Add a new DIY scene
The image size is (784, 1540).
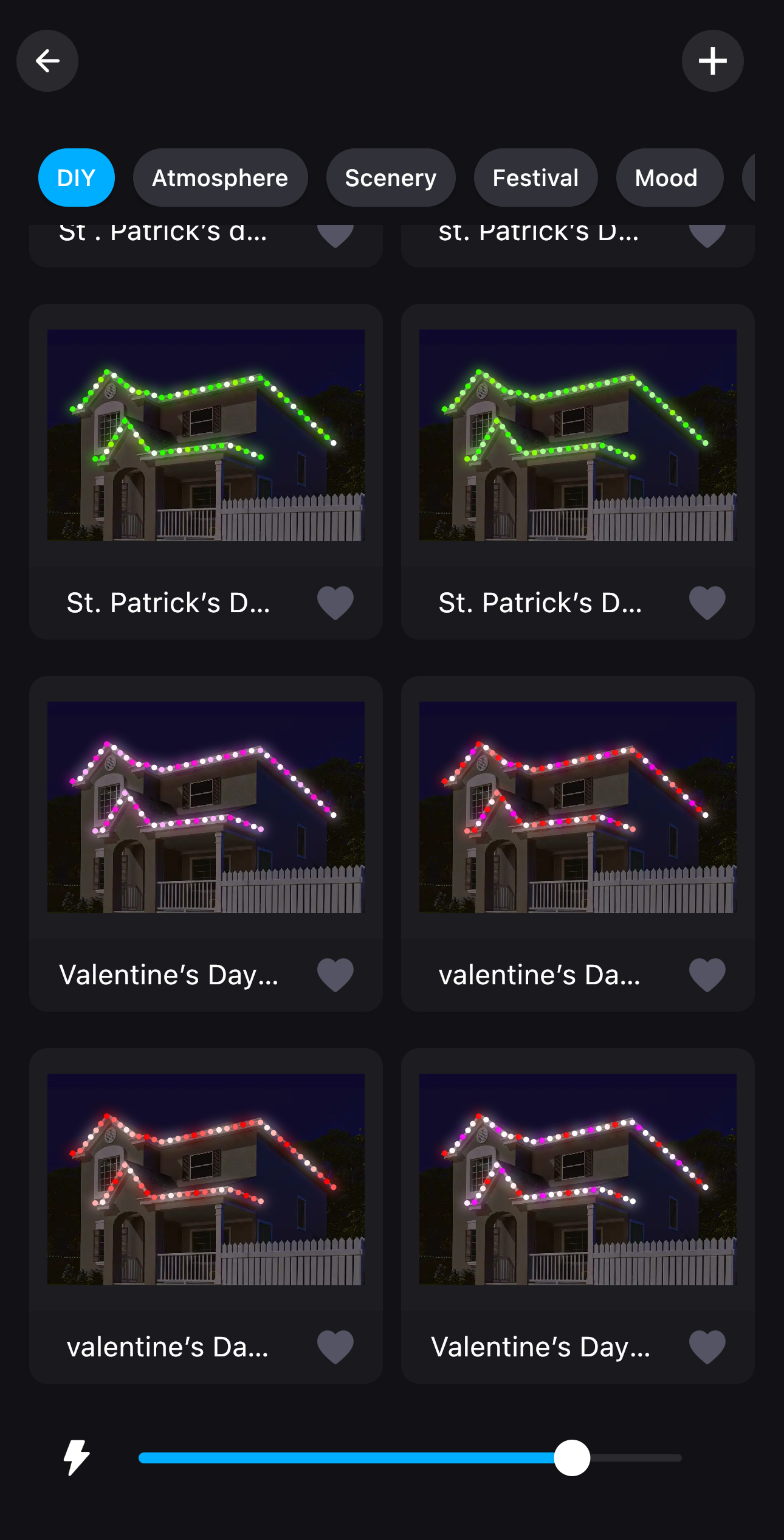coord(712,61)
